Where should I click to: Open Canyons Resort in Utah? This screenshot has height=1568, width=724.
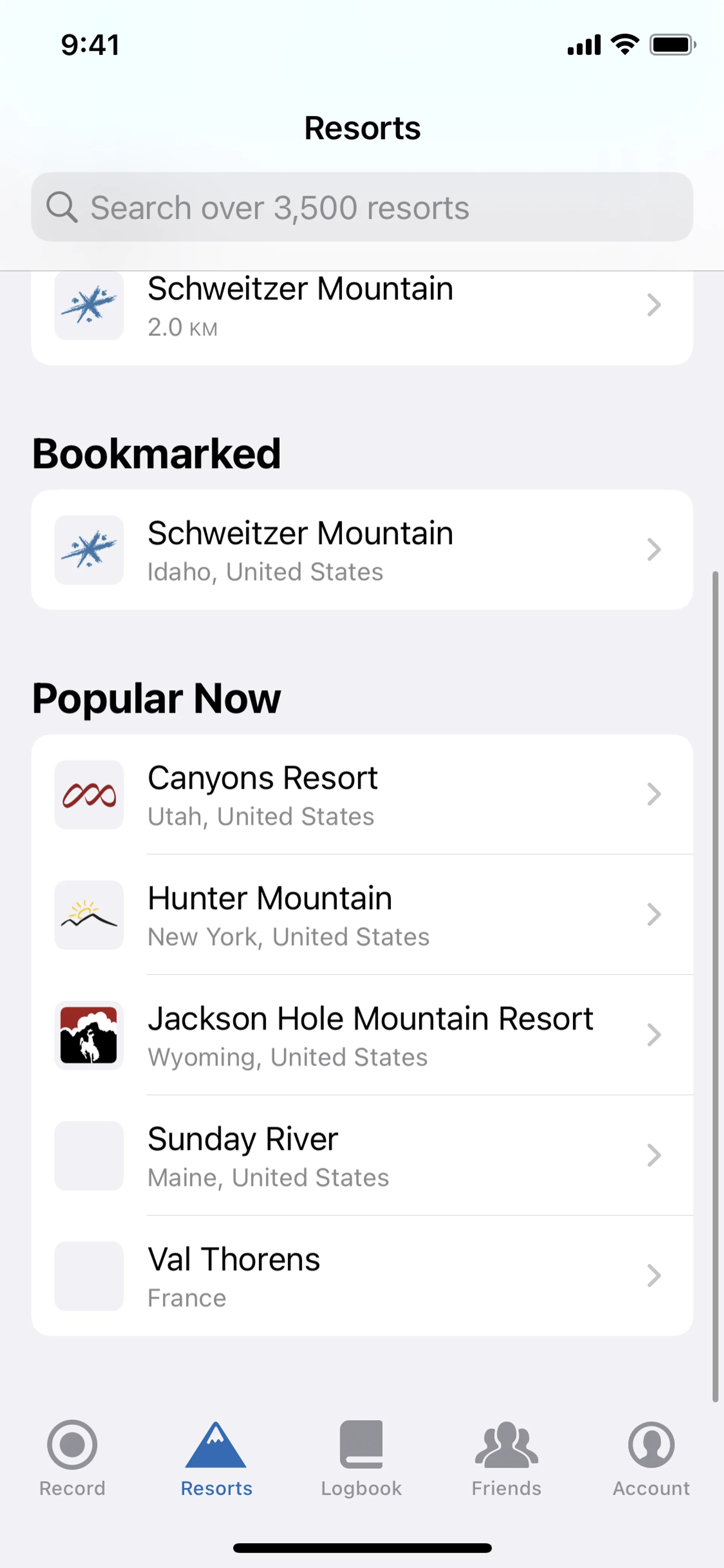(x=361, y=794)
